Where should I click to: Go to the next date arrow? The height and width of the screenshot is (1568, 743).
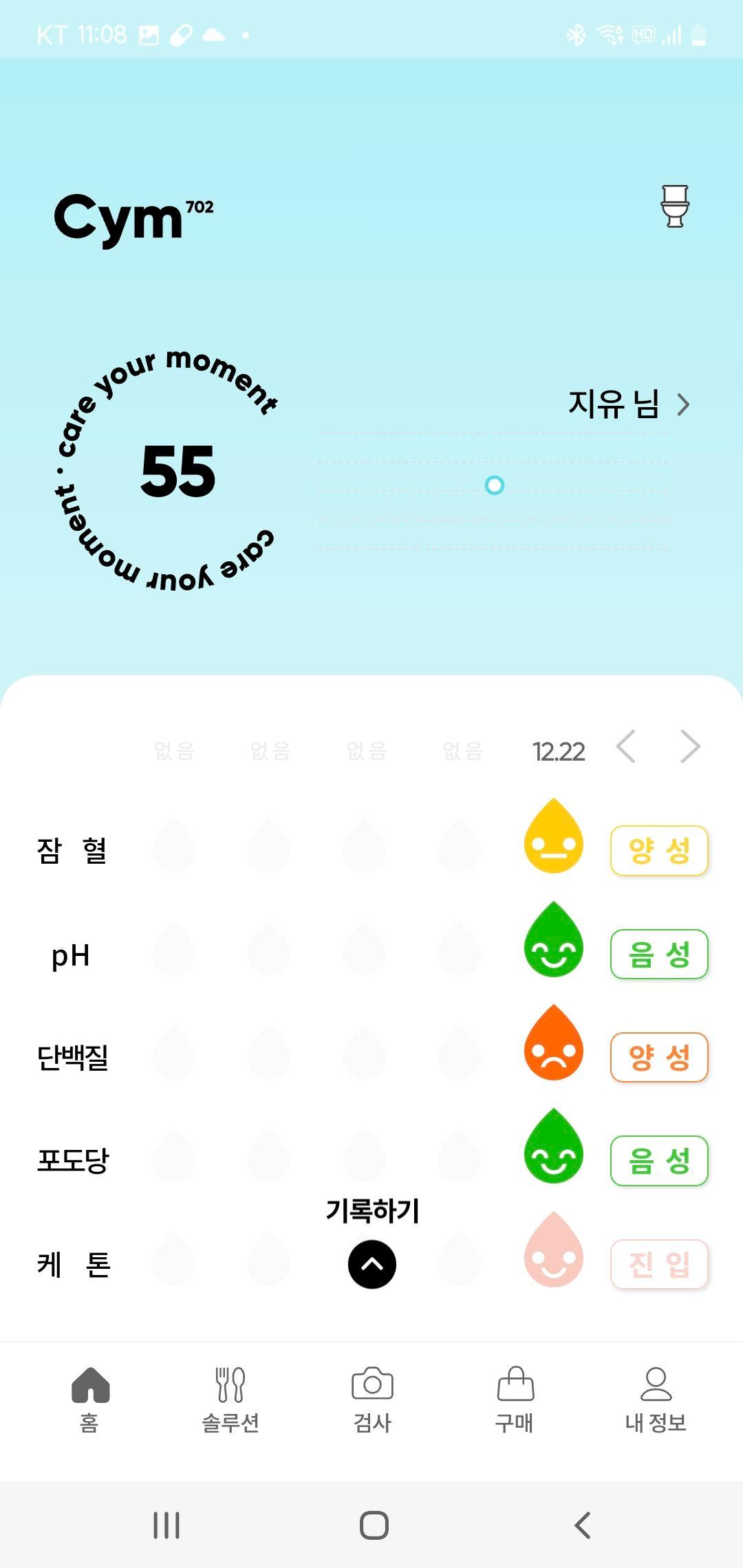coord(689,748)
